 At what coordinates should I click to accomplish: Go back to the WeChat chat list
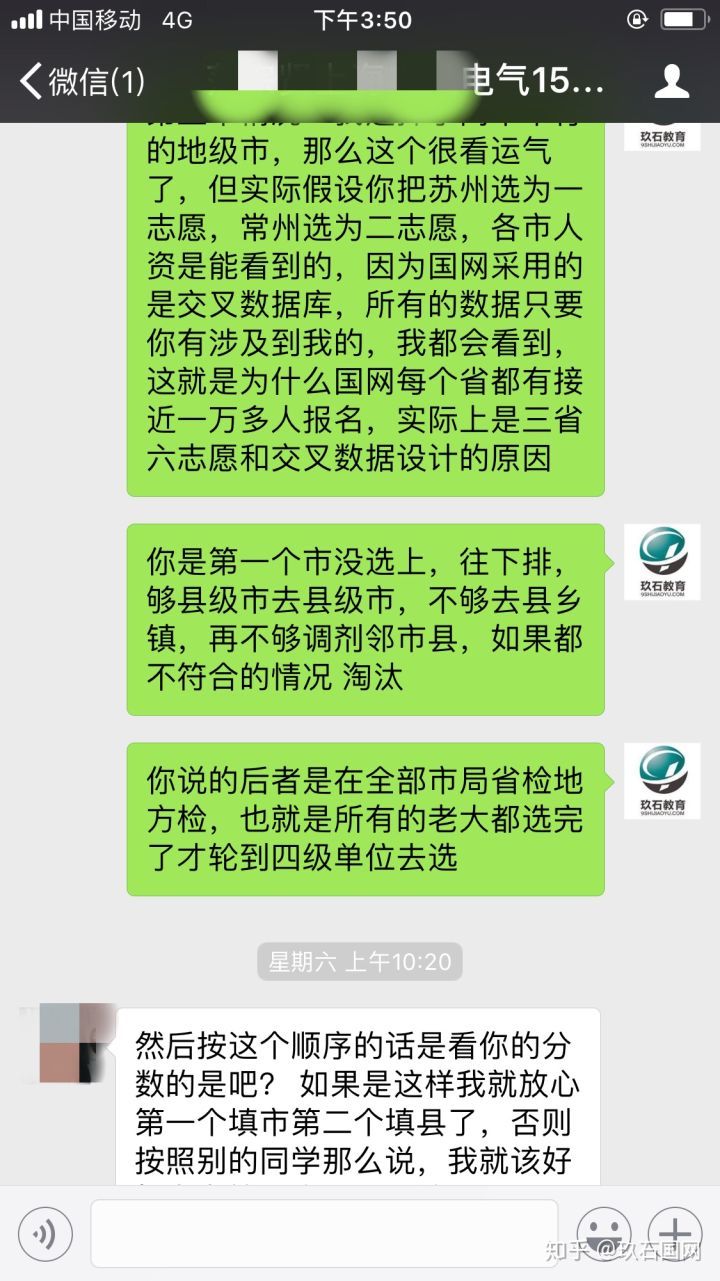pyautogui.click(x=82, y=81)
